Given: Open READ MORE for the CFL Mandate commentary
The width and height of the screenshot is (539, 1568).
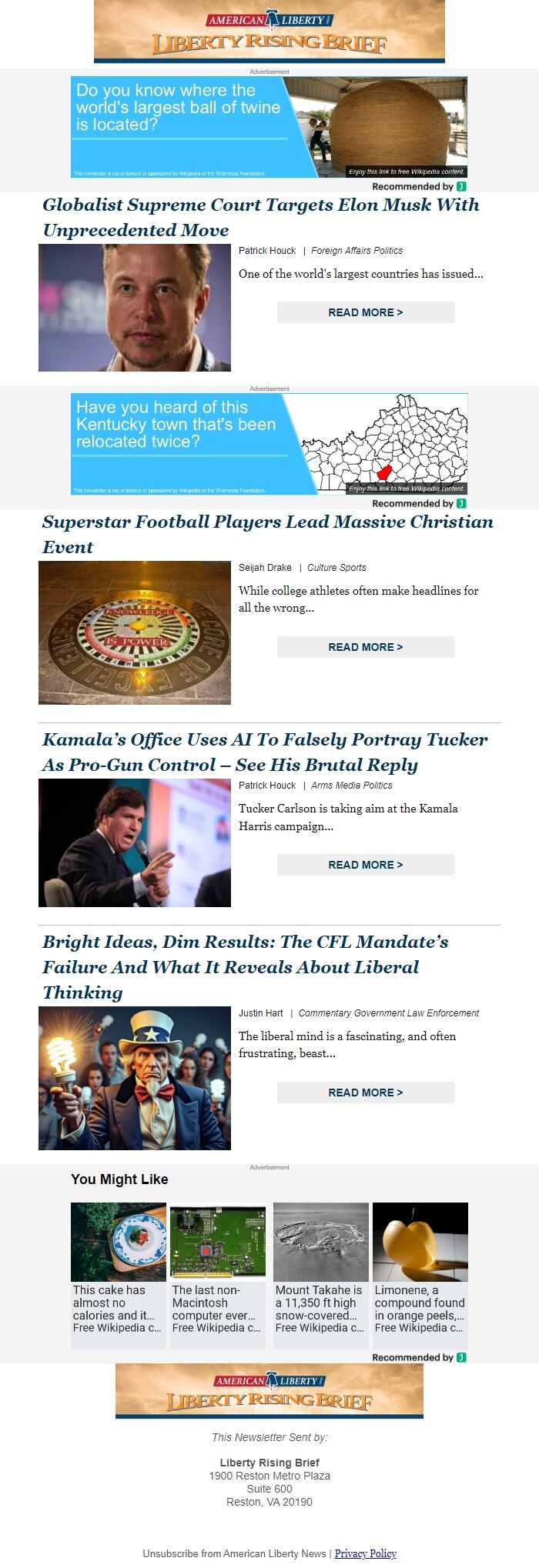Looking at the screenshot, I should pos(366,1093).
